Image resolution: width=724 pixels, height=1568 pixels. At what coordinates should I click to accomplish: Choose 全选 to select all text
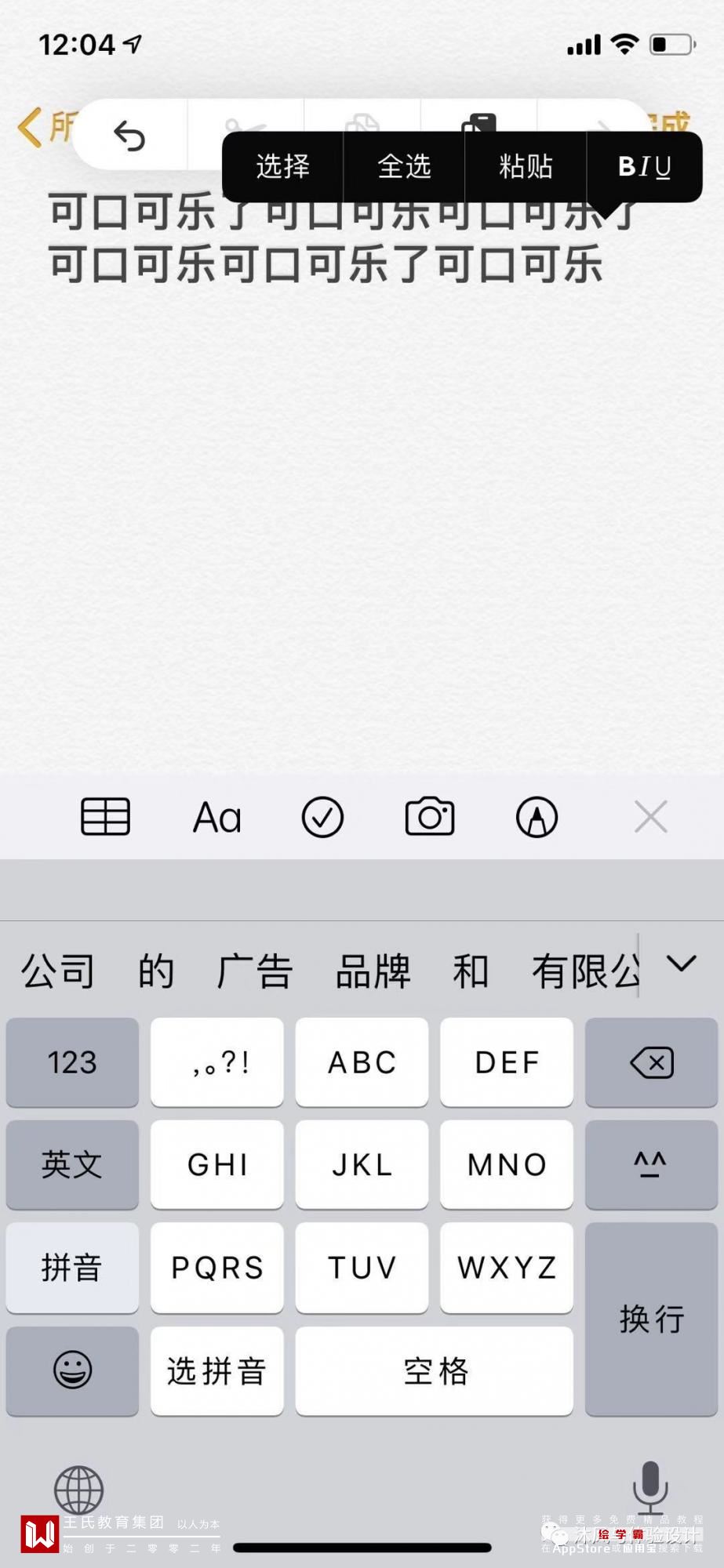[x=404, y=166]
